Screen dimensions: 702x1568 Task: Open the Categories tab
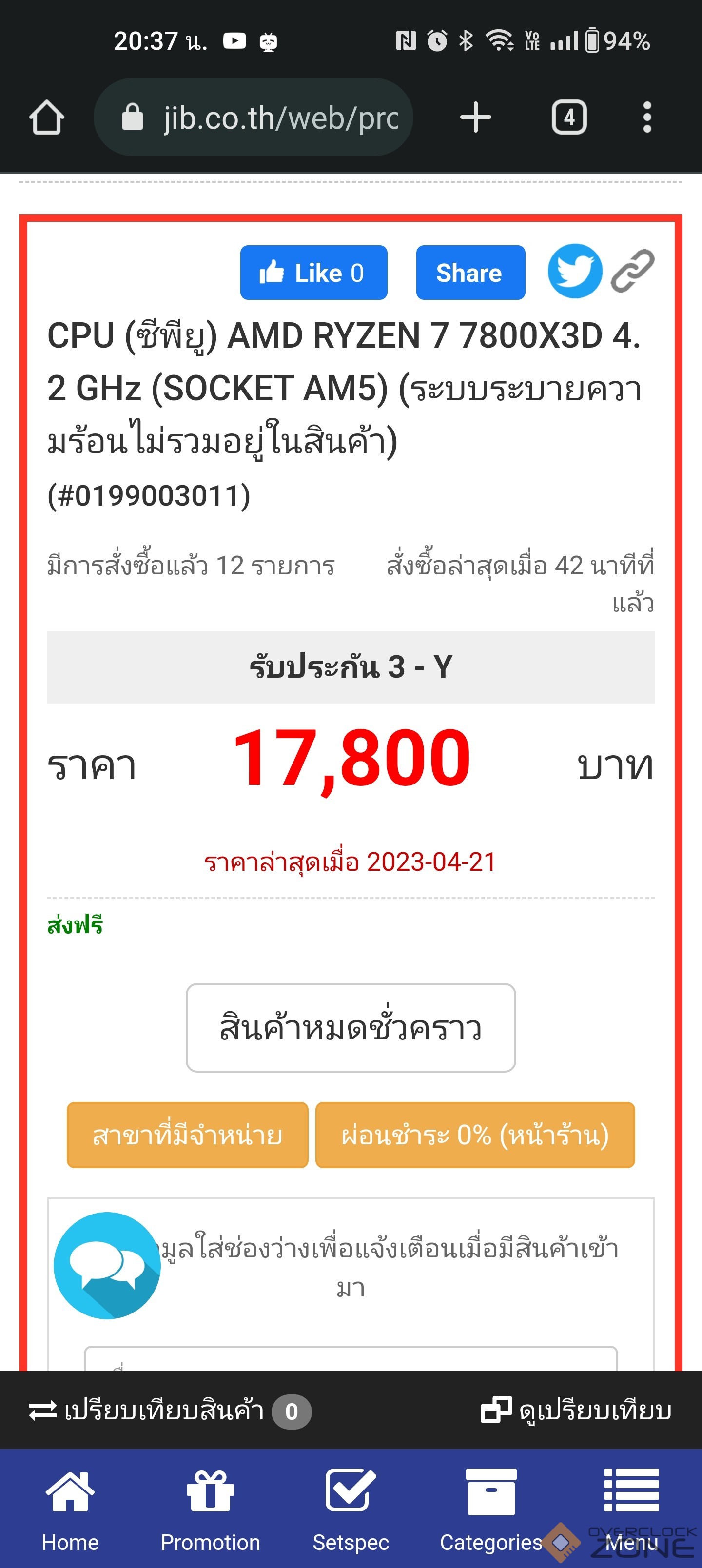(491, 1509)
